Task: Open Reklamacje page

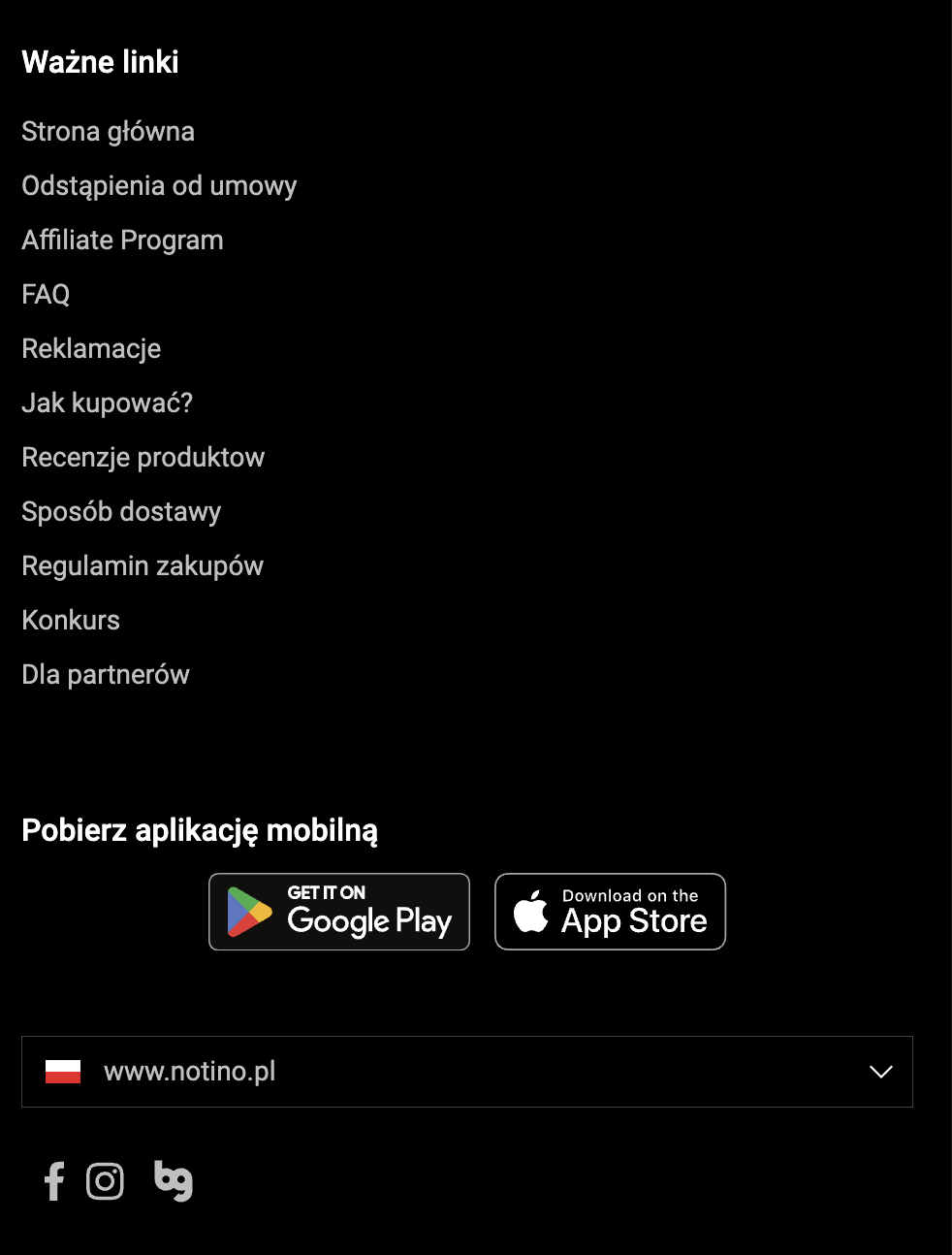Action: [91, 349]
